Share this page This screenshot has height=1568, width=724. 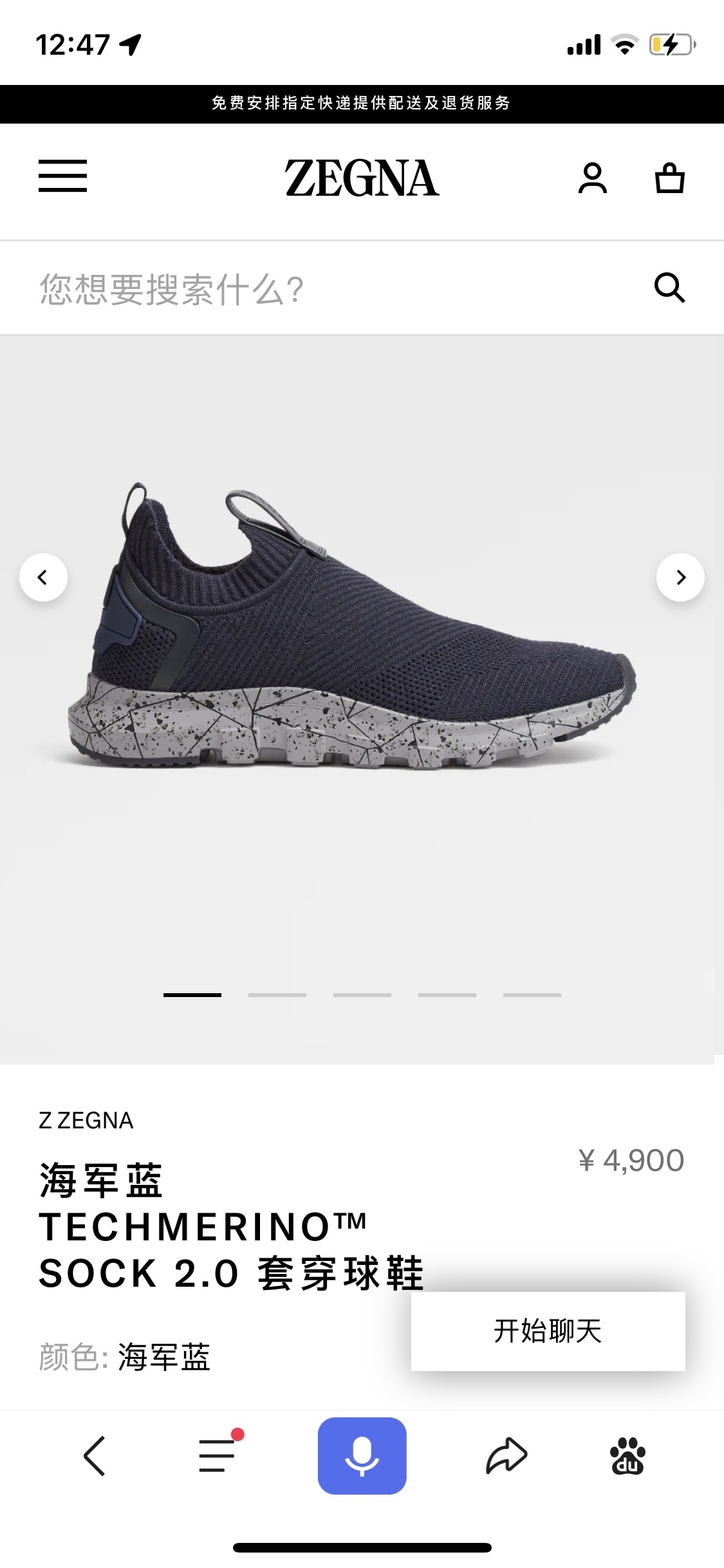click(x=506, y=1456)
